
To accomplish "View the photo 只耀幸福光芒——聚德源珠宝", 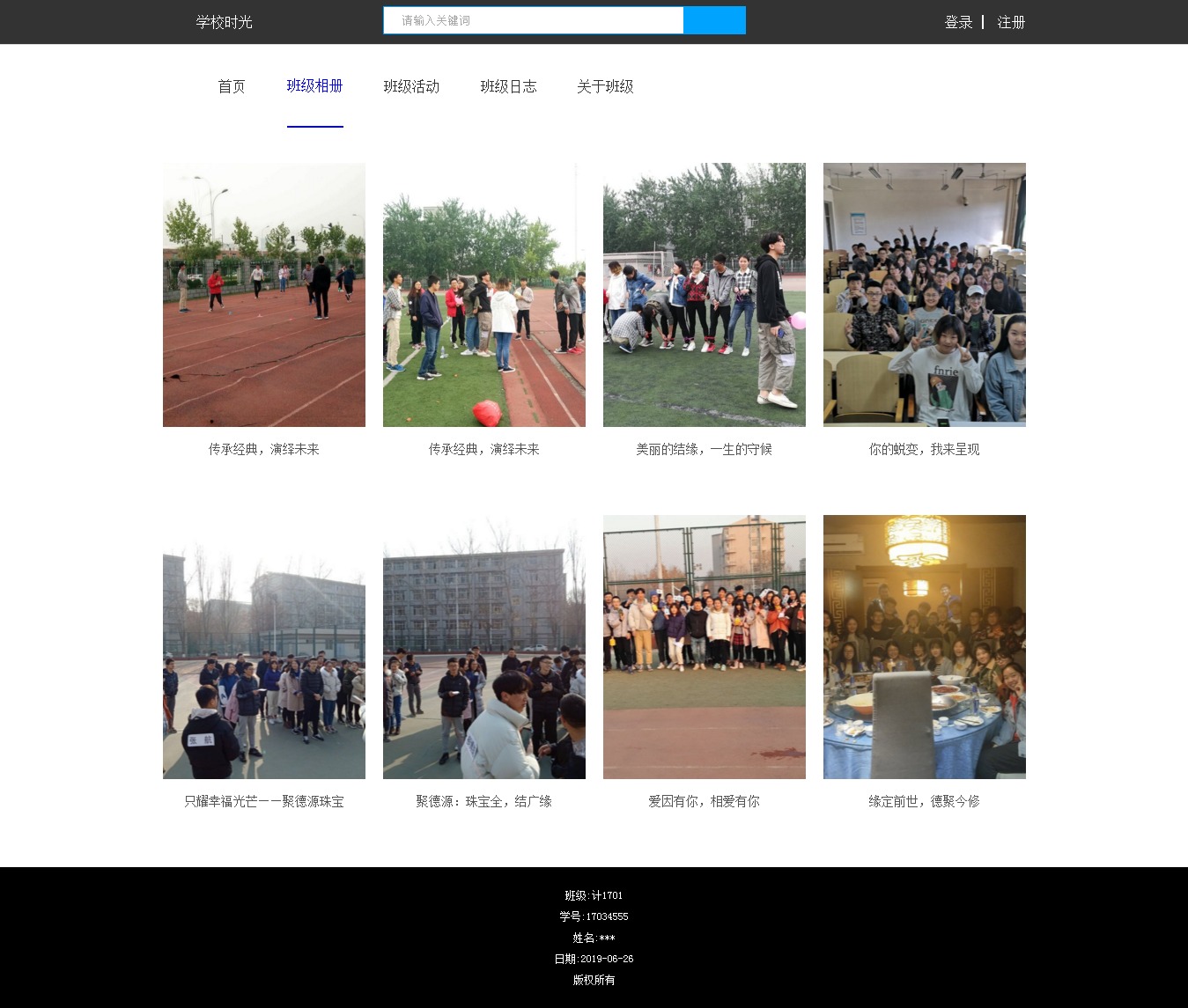I will coord(263,647).
